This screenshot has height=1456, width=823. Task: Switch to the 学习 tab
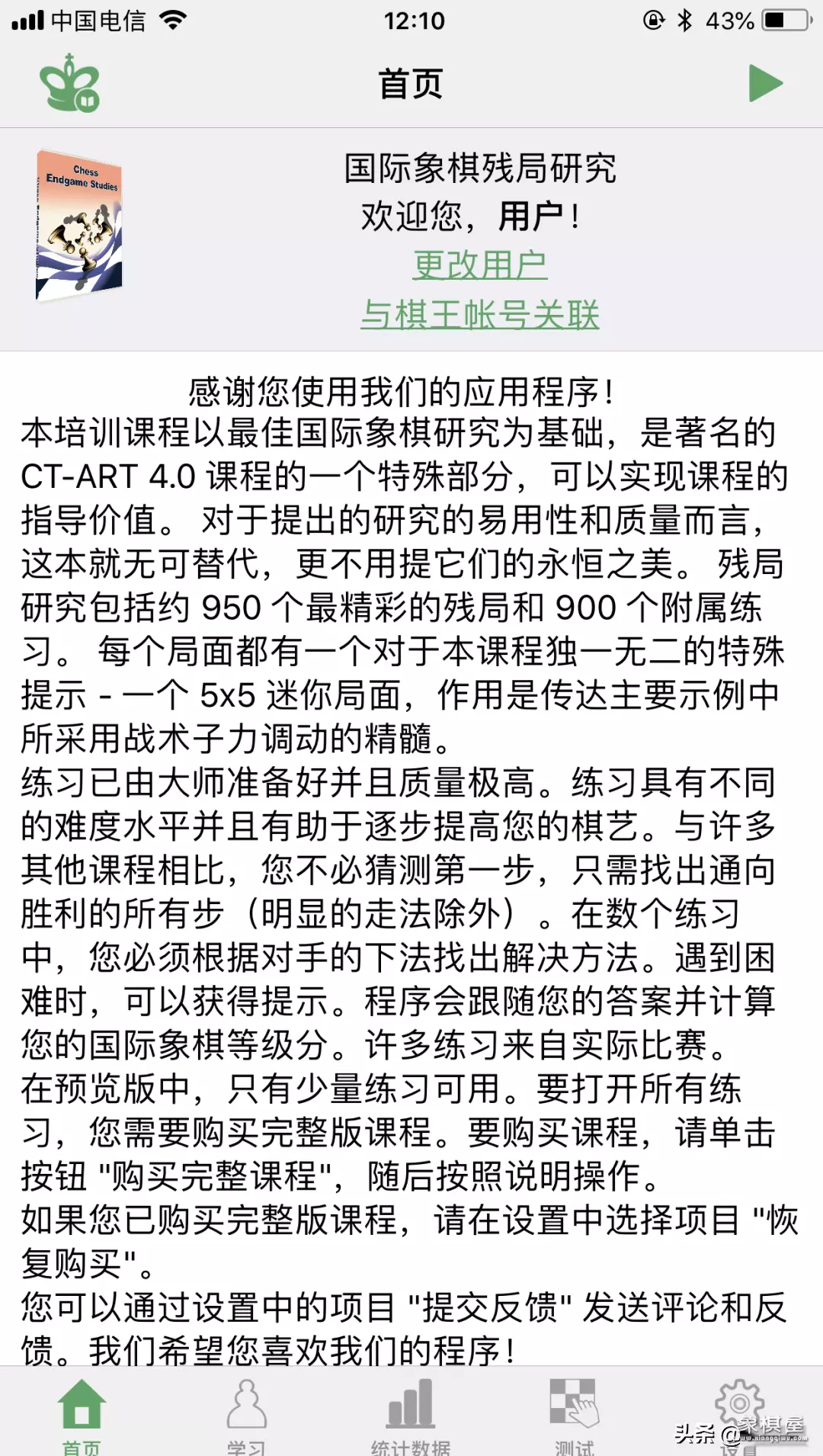tap(246, 1415)
